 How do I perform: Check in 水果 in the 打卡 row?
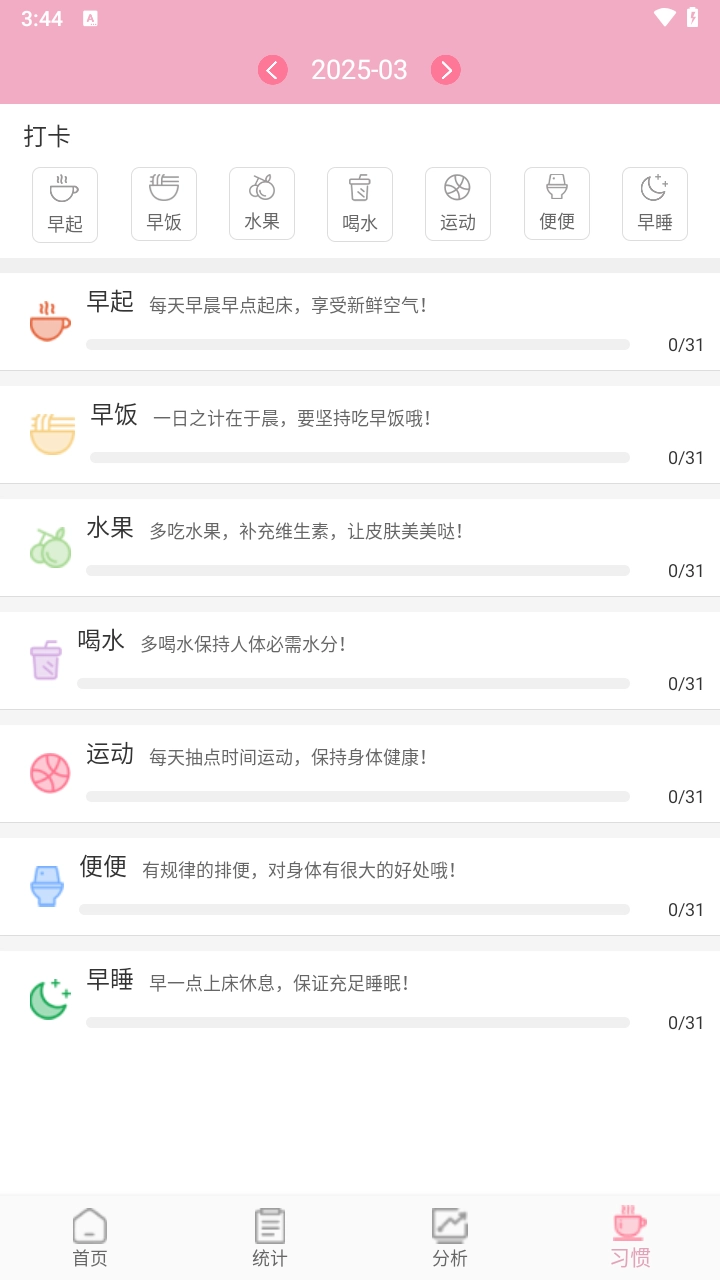(262, 204)
